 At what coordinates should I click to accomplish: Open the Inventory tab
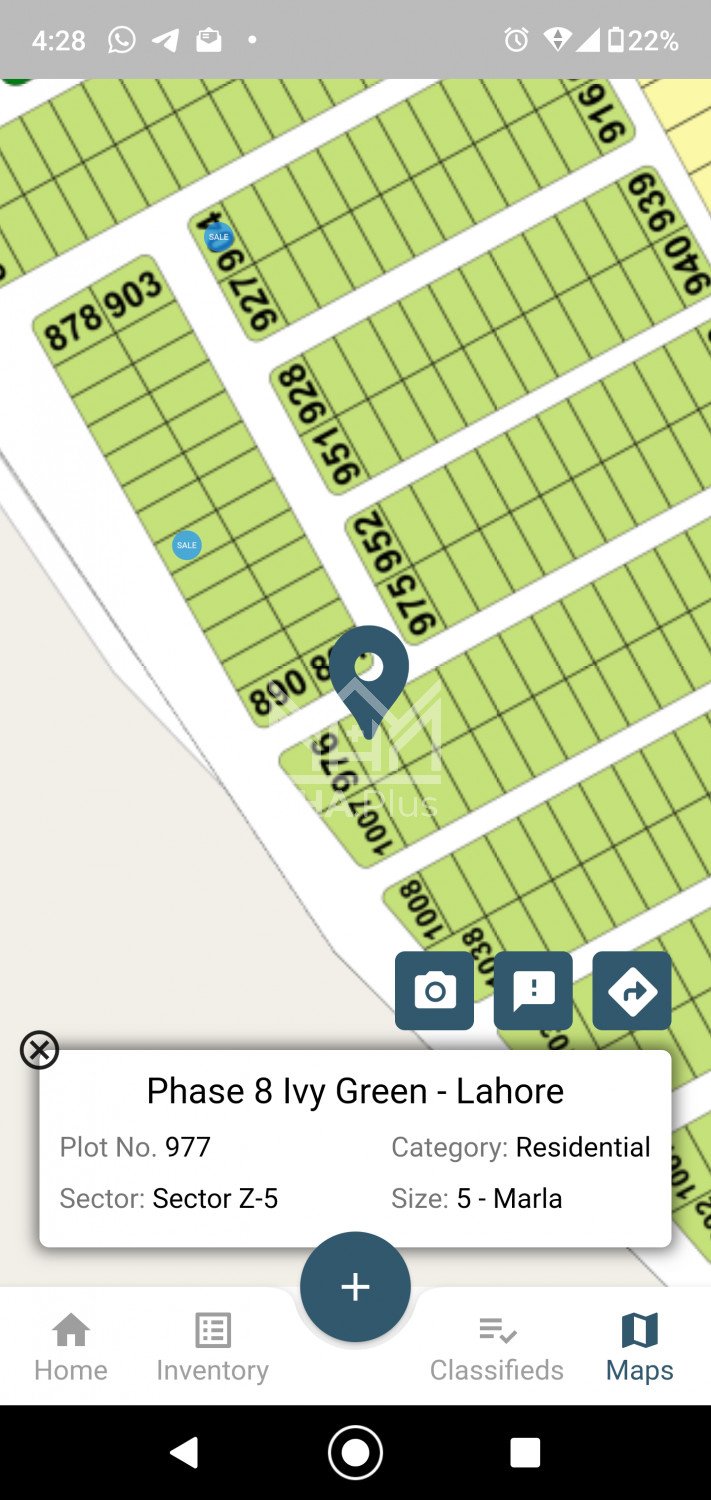click(212, 1347)
